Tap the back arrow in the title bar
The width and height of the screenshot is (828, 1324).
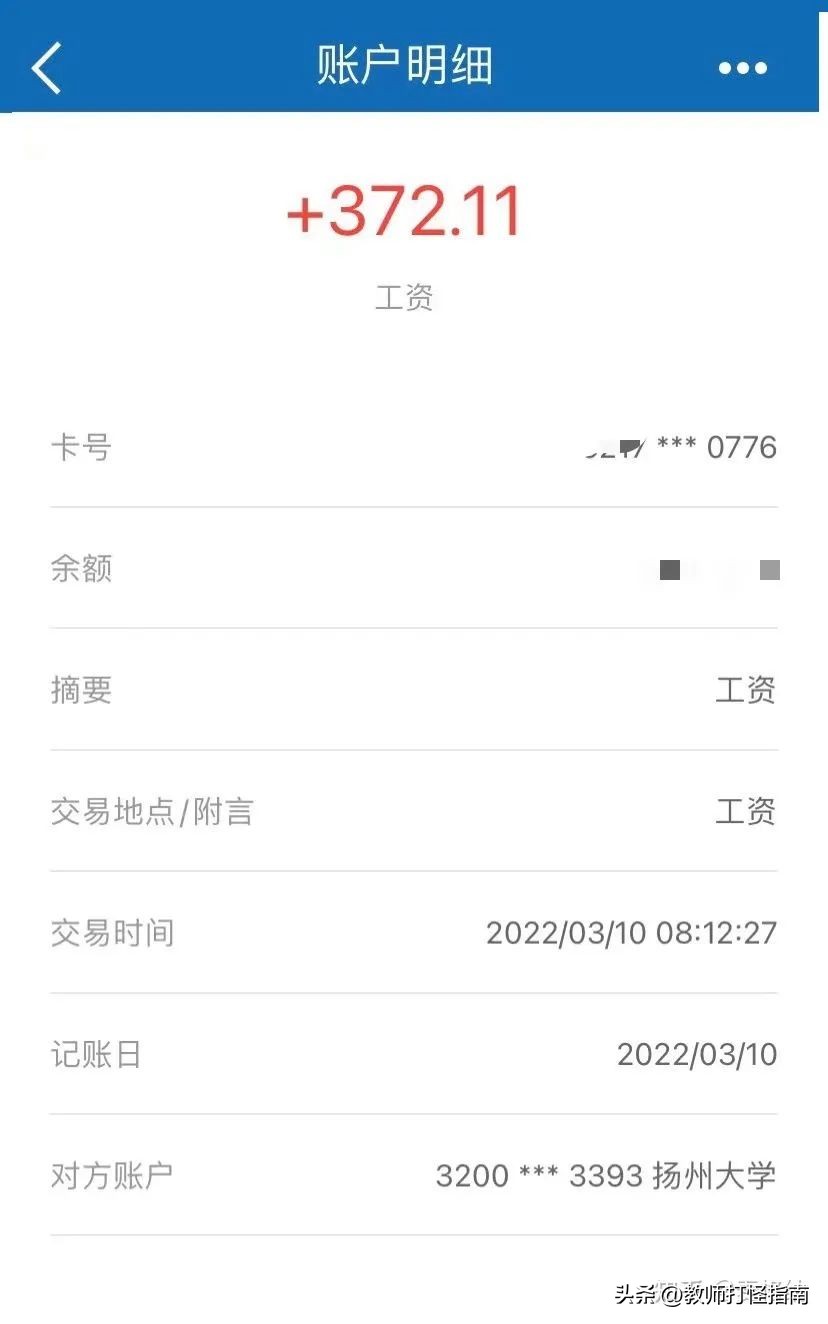(44, 64)
